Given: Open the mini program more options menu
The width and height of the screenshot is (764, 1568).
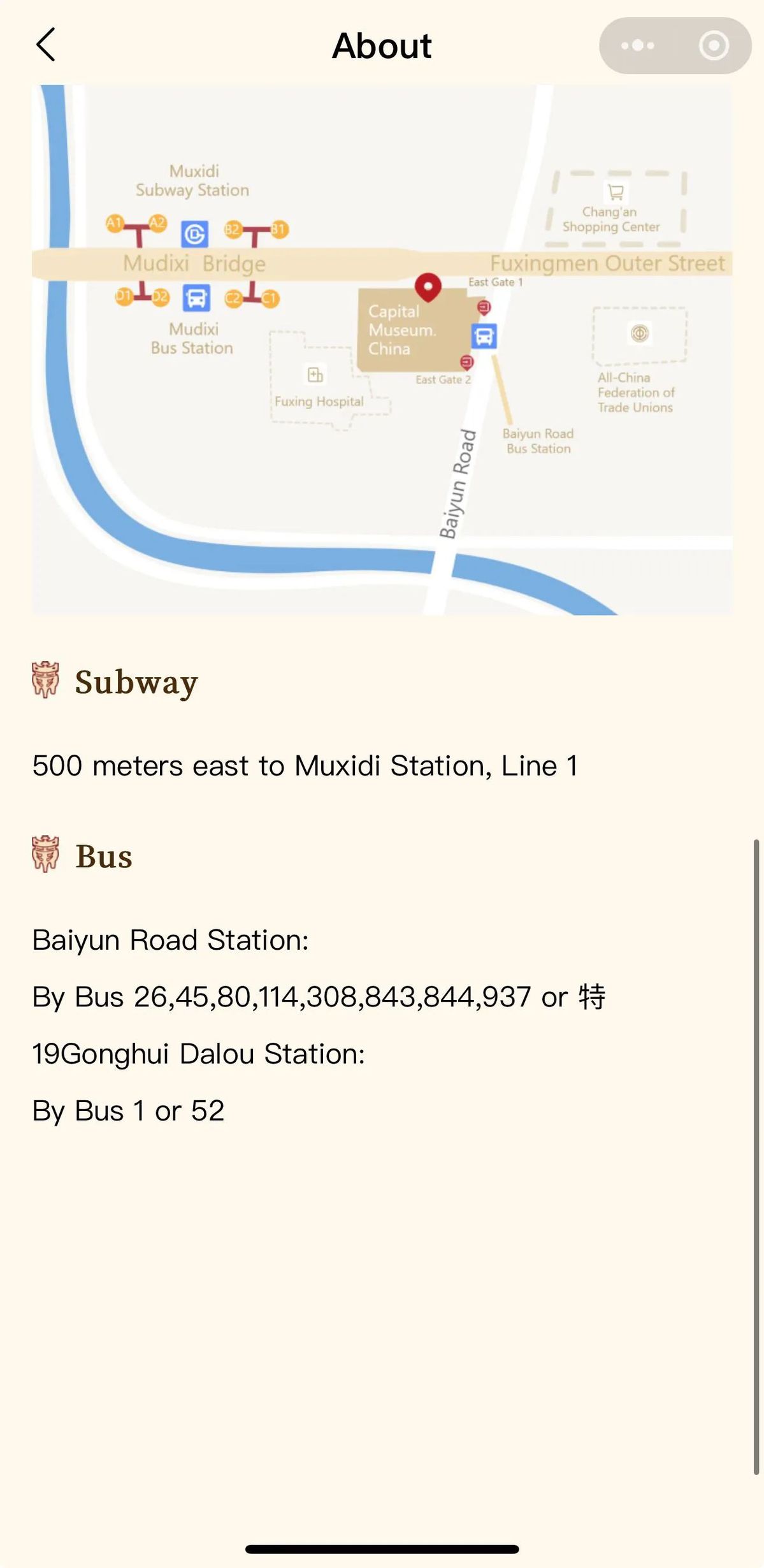Looking at the screenshot, I should point(637,45).
